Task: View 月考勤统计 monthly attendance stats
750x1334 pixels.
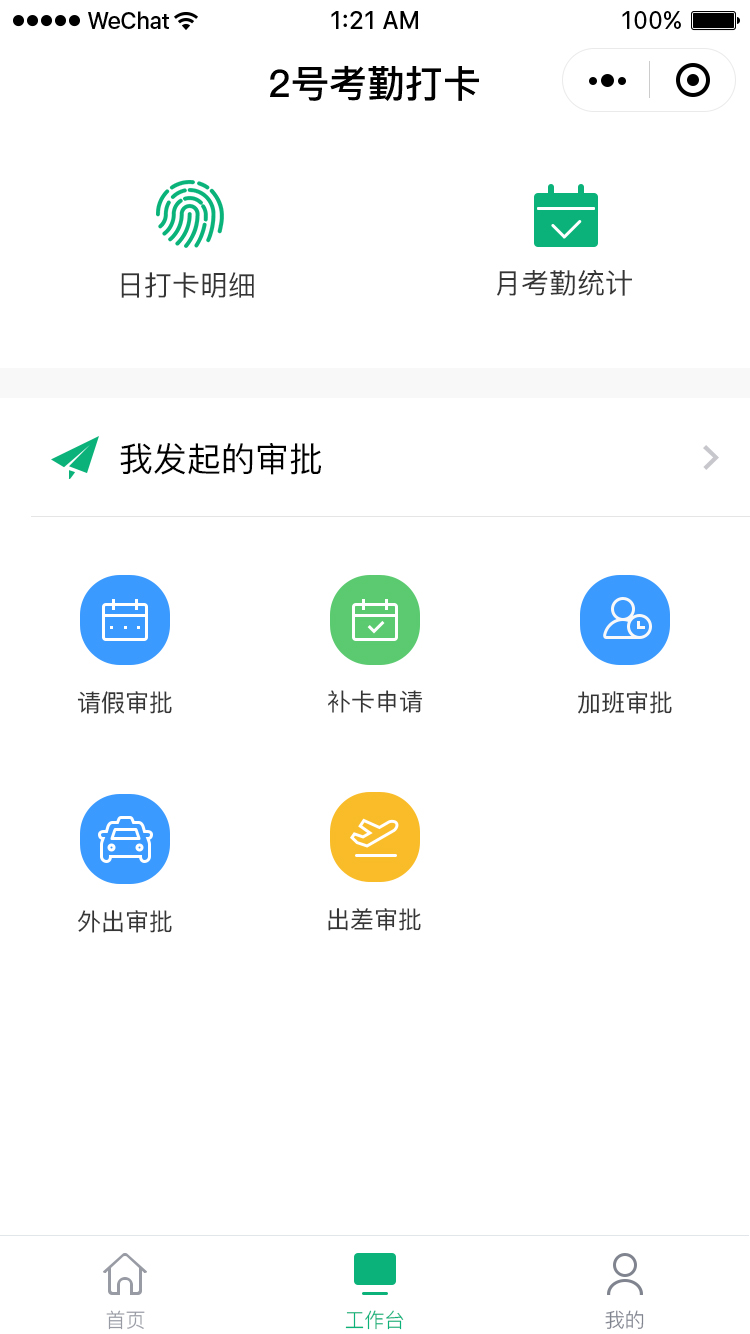Action: click(x=564, y=240)
